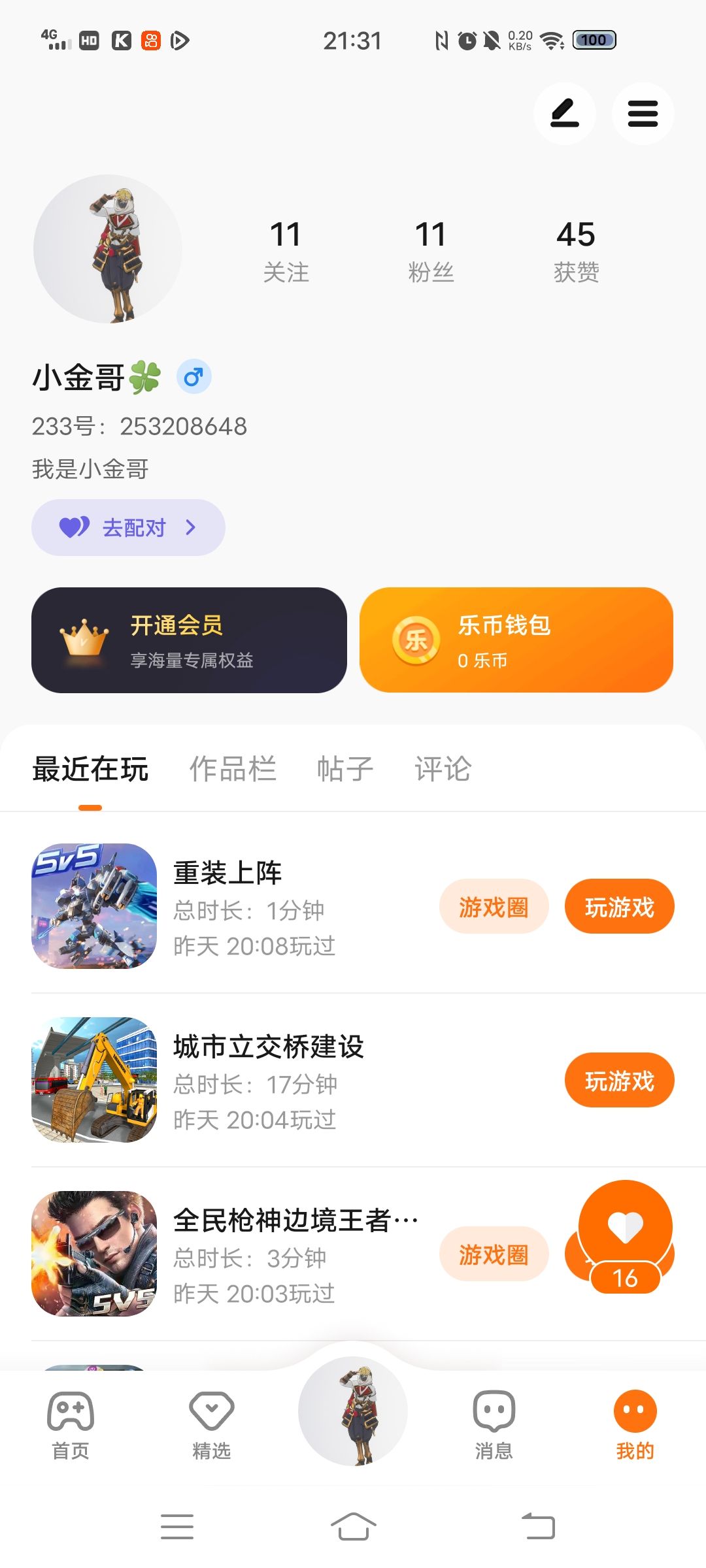Open 游戏圈 for 全民枪神边境王者
The width and height of the screenshot is (706, 1568).
(x=494, y=1254)
